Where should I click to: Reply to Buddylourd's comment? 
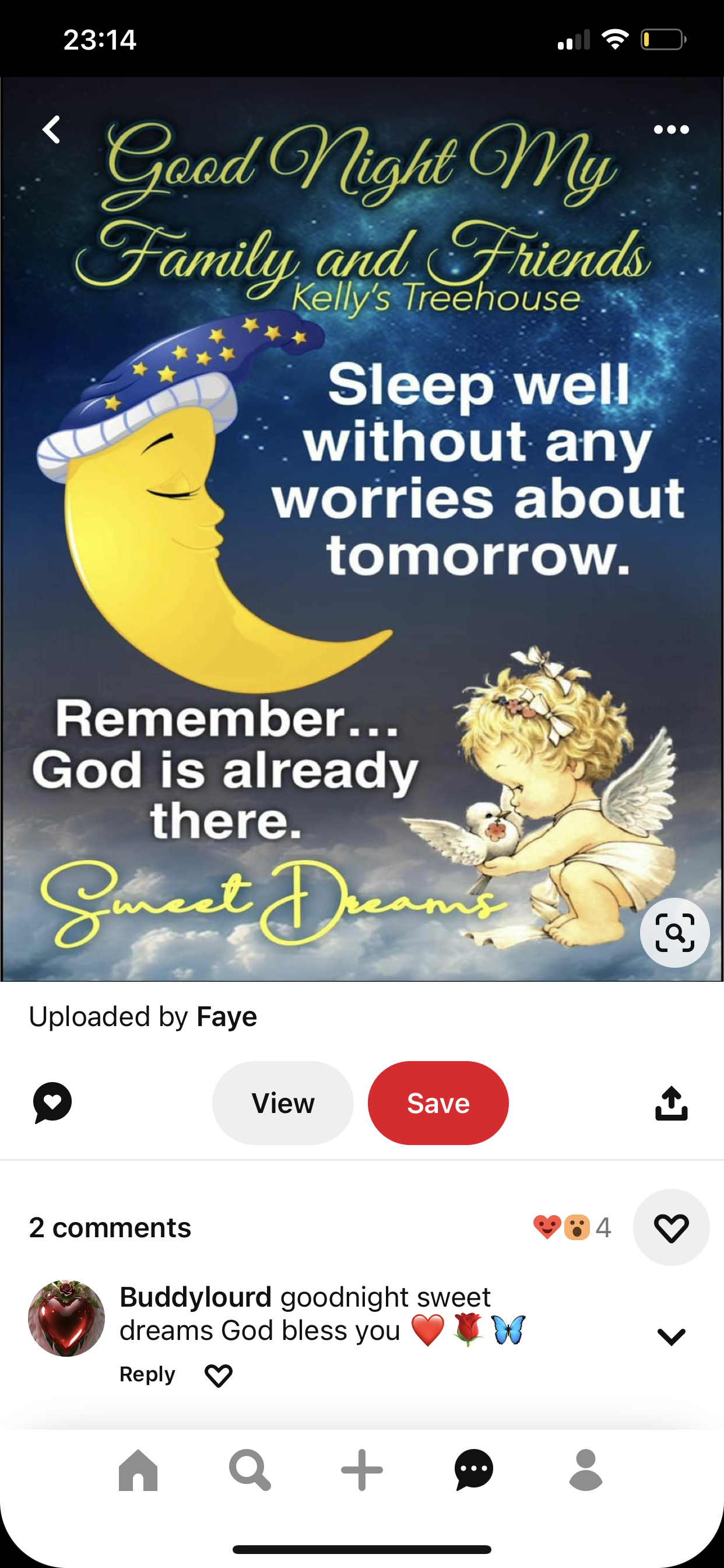pyautogui.click(x=147, y=1374)
